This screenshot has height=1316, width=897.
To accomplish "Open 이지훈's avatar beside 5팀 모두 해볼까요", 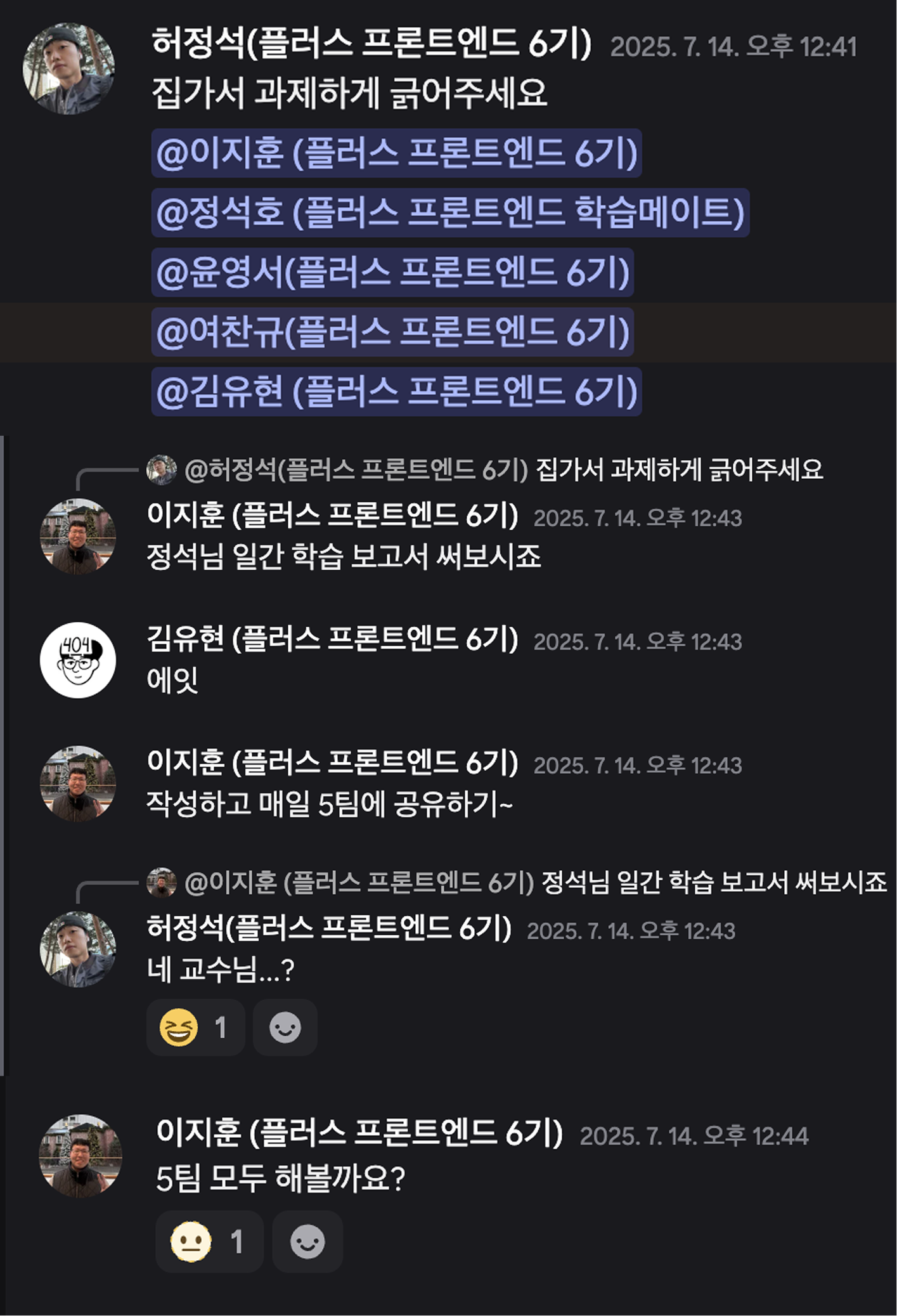I will (x=80, y=1156).
